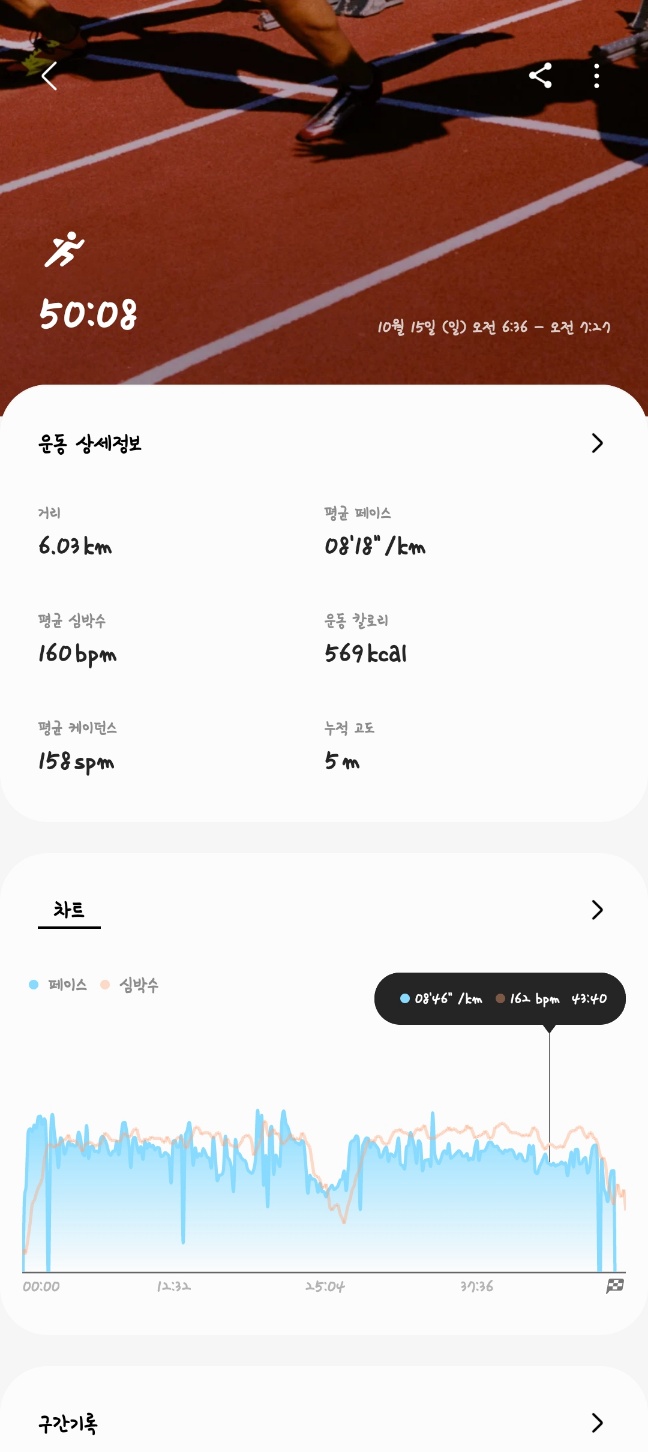Image resolution: width=648 pixels, height=1452 pixels.
Task: Go back using the top-left arrow
Action: point(50,75)
